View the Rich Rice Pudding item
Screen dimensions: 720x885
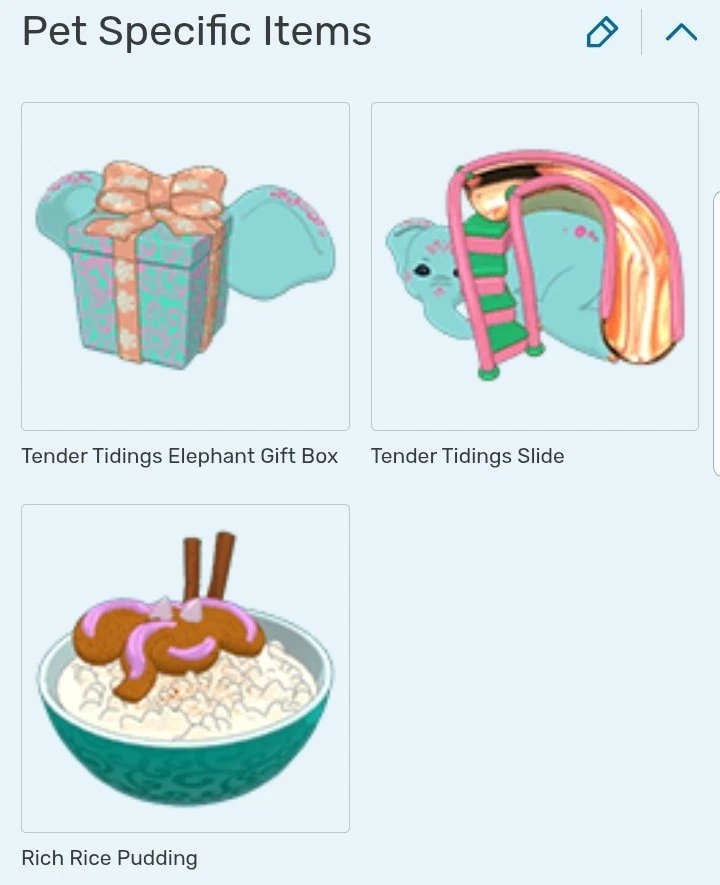[185, 668]
